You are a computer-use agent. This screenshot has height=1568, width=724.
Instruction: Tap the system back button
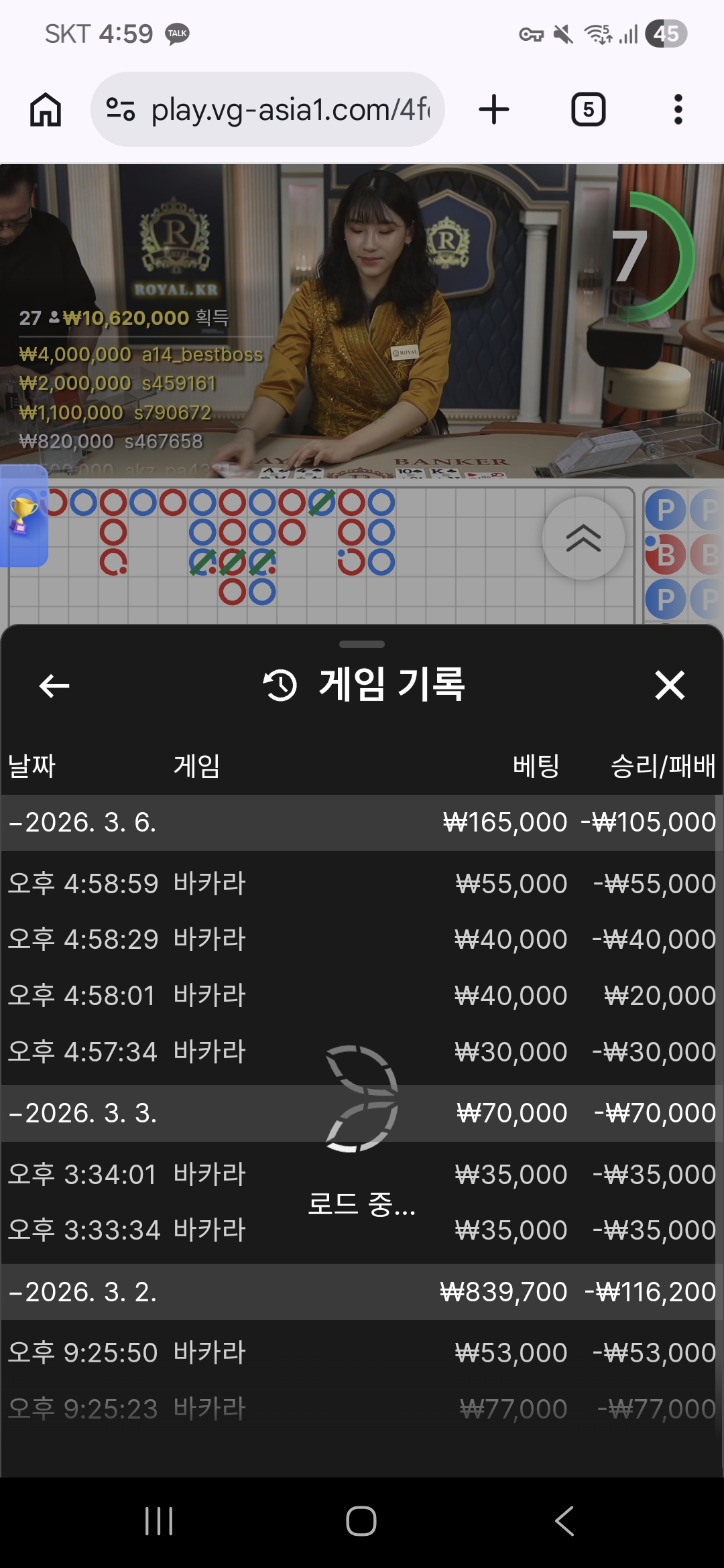[x=564, y=1521]
